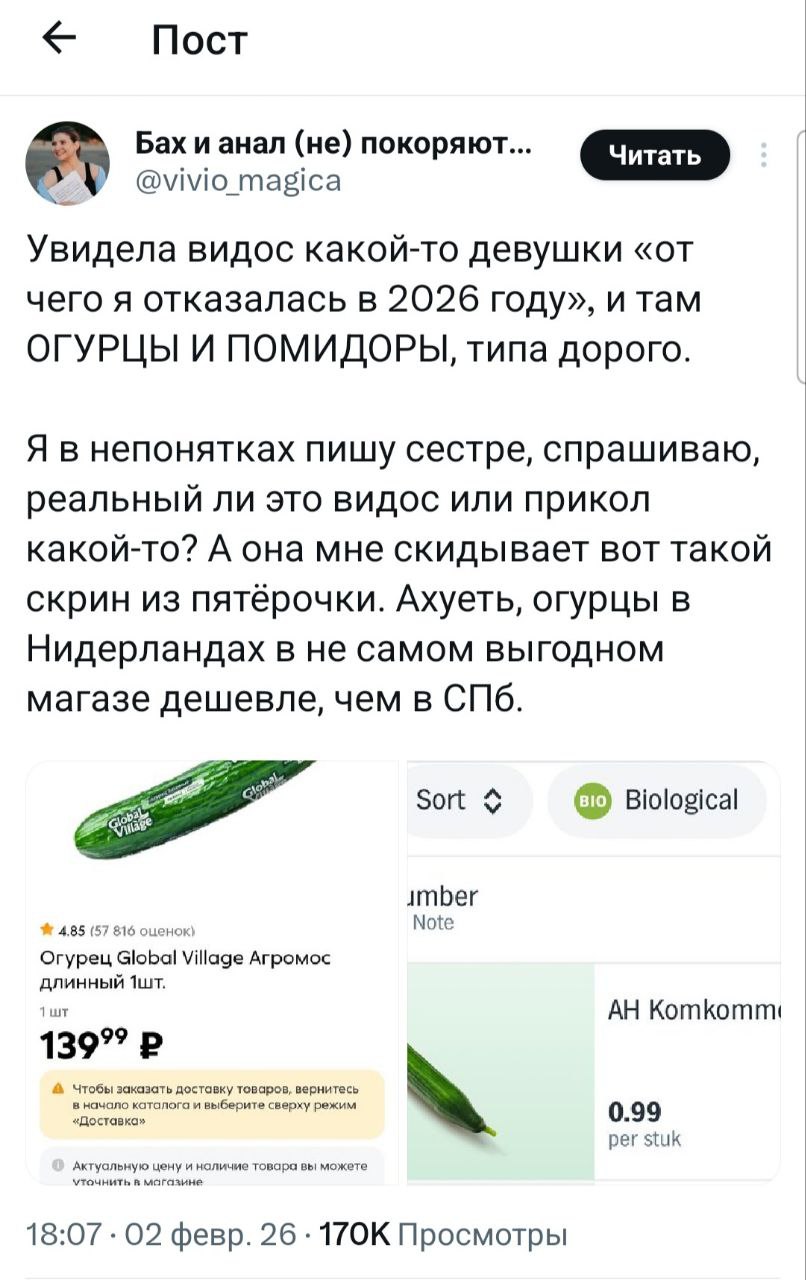Open the post's three-dot overflow menu
806x1280 pixels.
click(x=764, y=155)
